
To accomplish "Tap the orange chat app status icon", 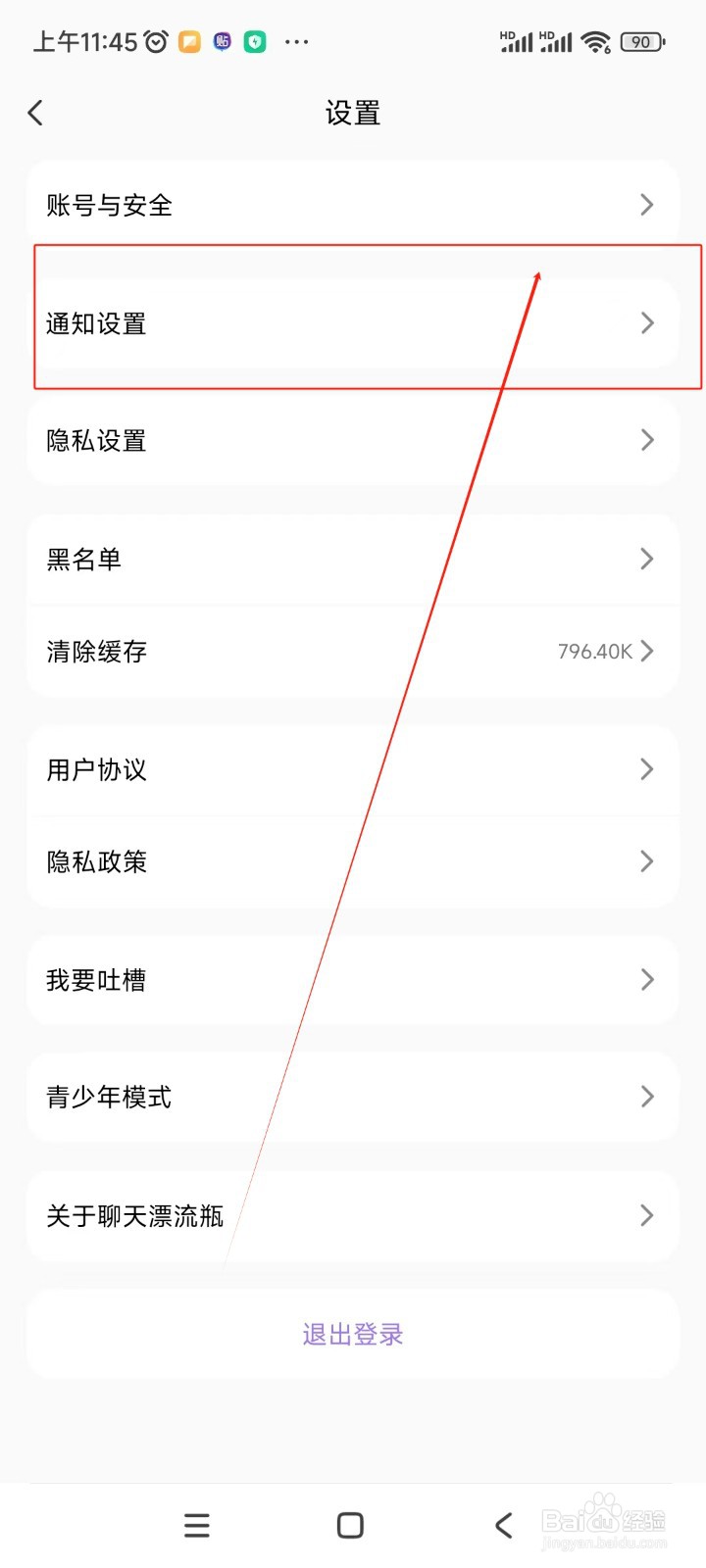I will (x=190, y=41).
